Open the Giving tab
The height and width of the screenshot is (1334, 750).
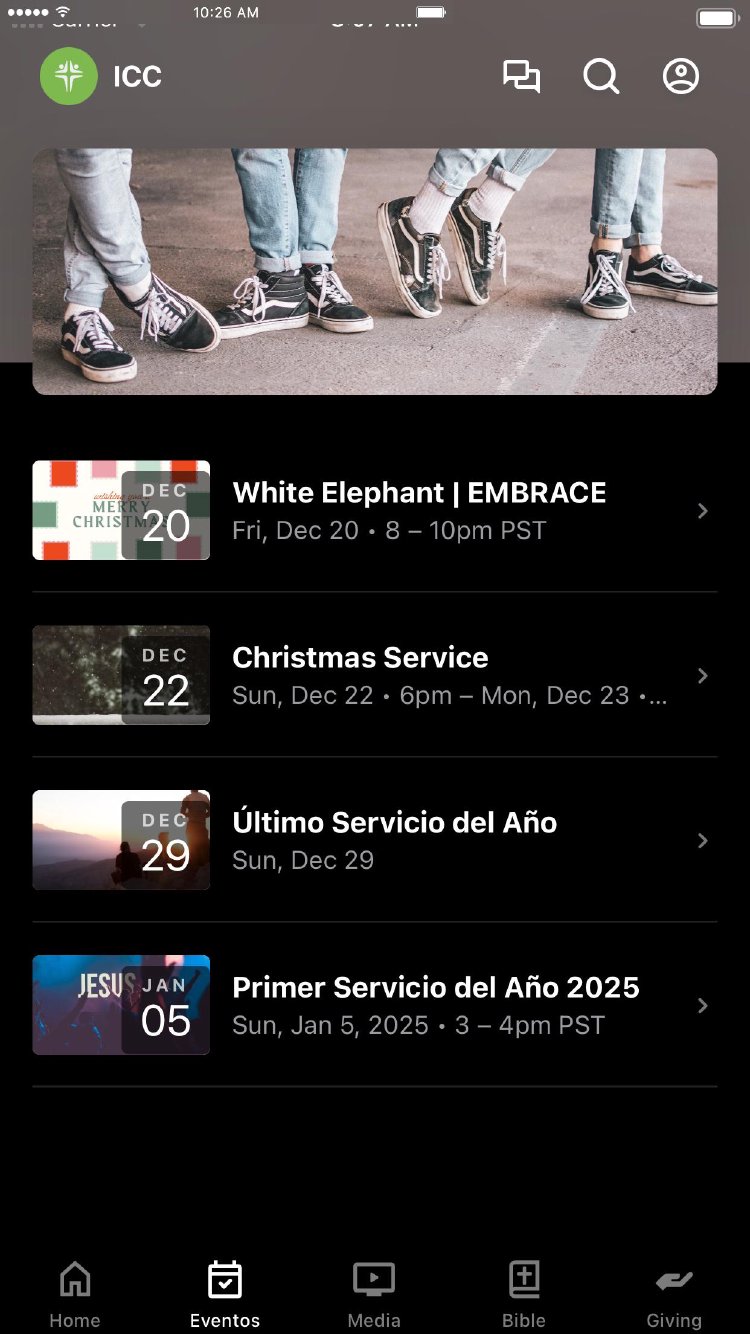674,1293
